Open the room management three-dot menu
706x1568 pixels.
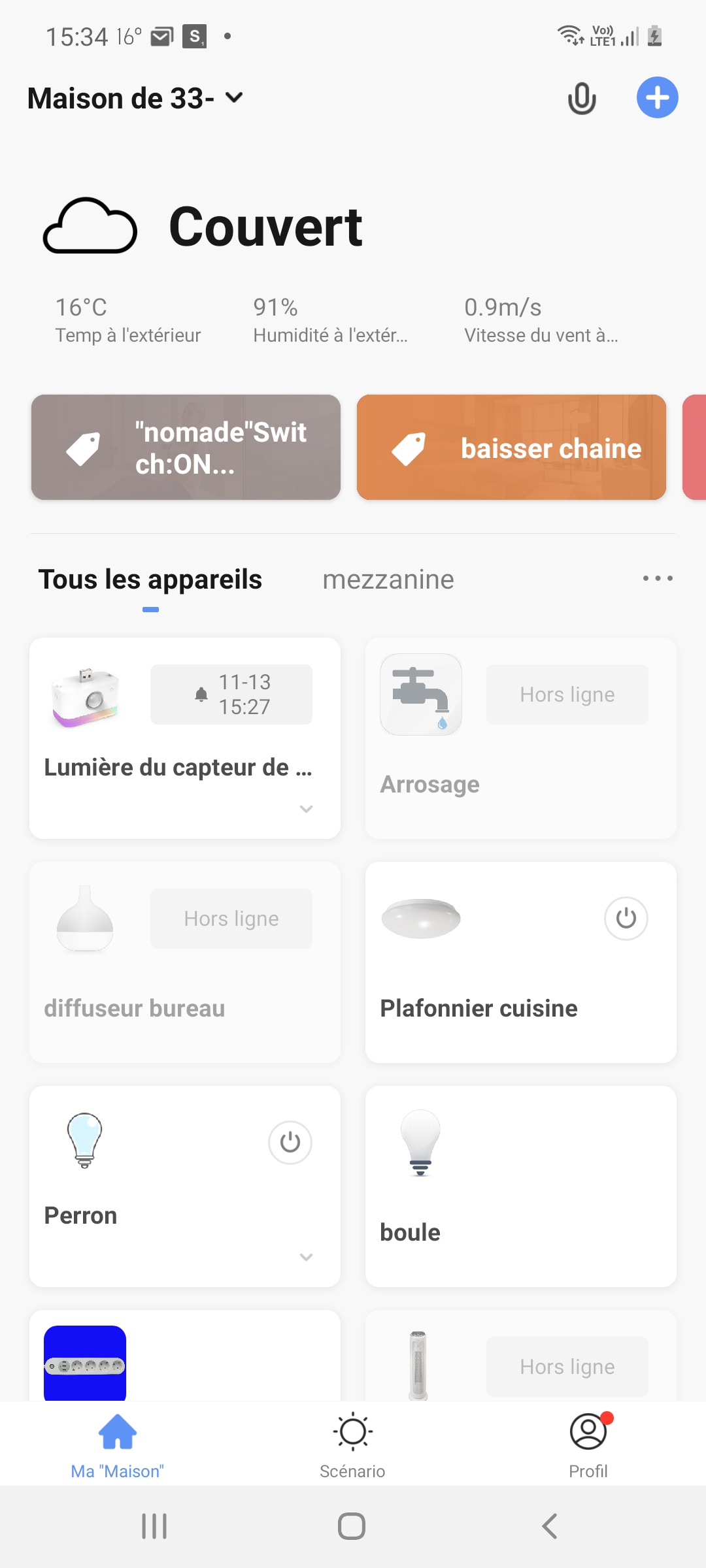coord(658,579)
